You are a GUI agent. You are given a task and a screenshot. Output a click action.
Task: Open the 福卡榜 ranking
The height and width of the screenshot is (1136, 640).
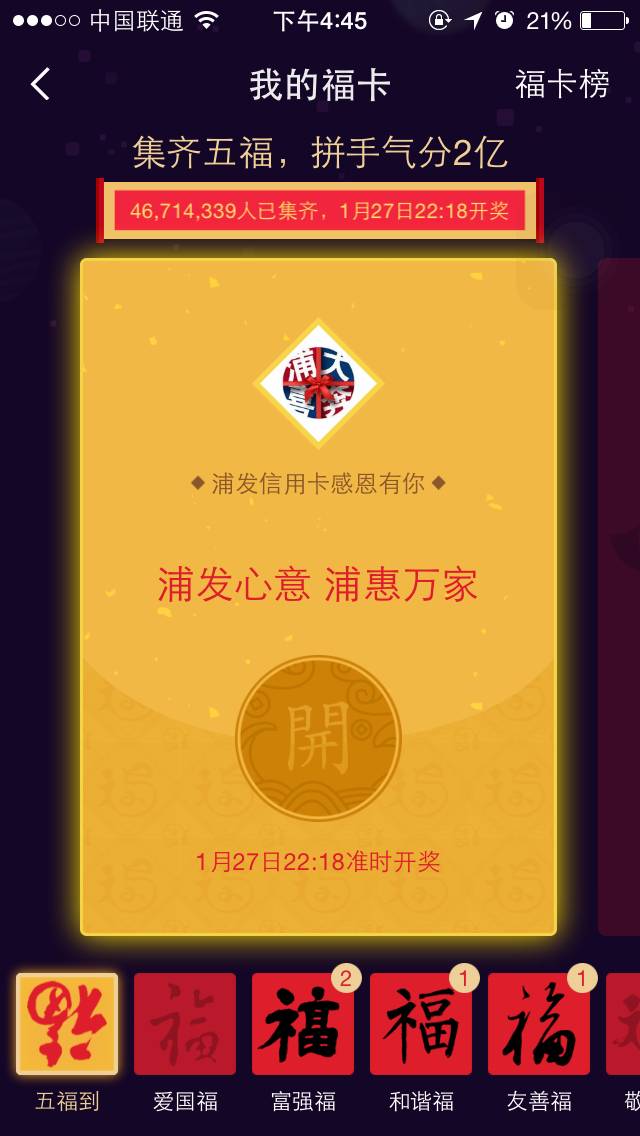561,85
